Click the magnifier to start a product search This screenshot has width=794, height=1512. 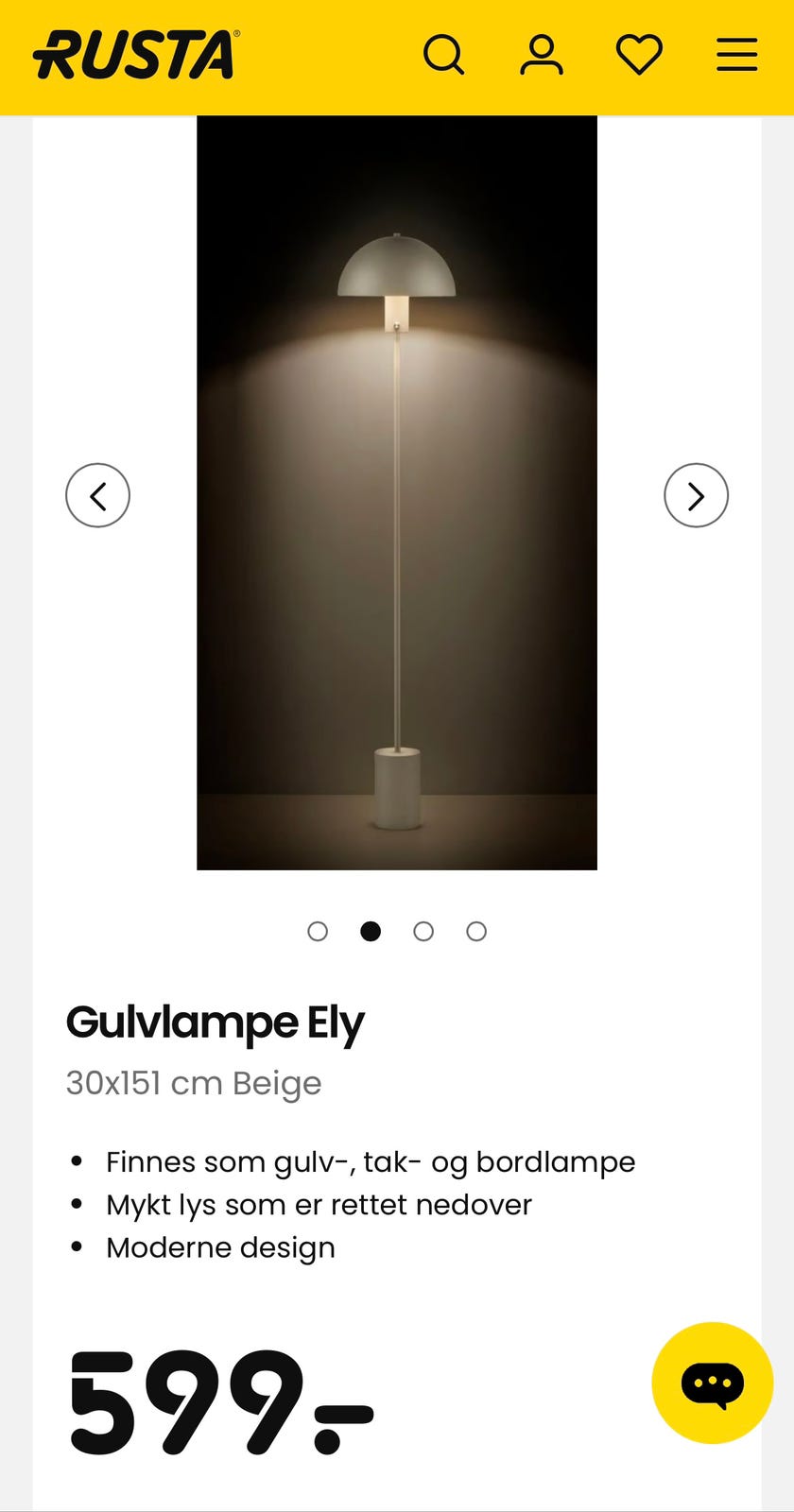[444, 55]
